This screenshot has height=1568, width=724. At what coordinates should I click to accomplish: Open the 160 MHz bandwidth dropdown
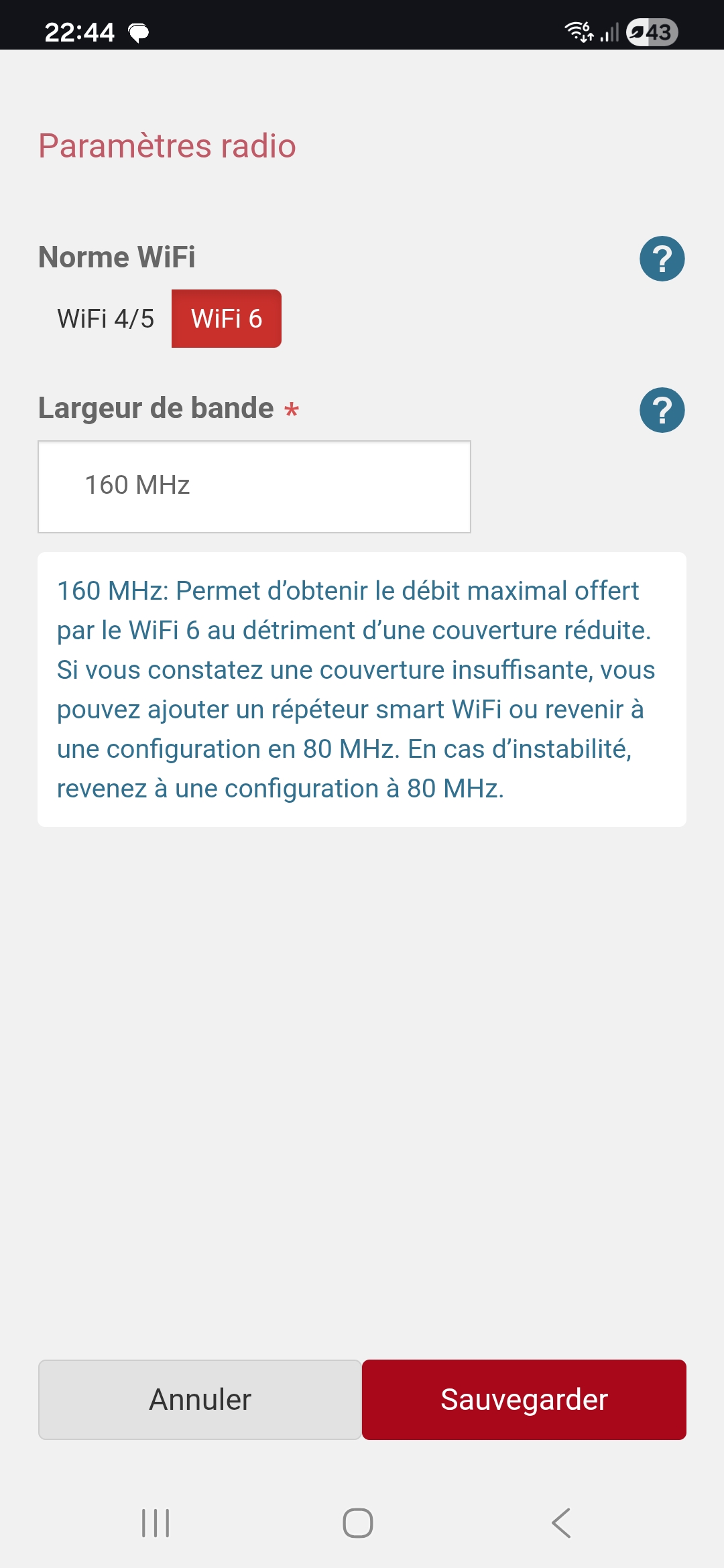[254, 486]
